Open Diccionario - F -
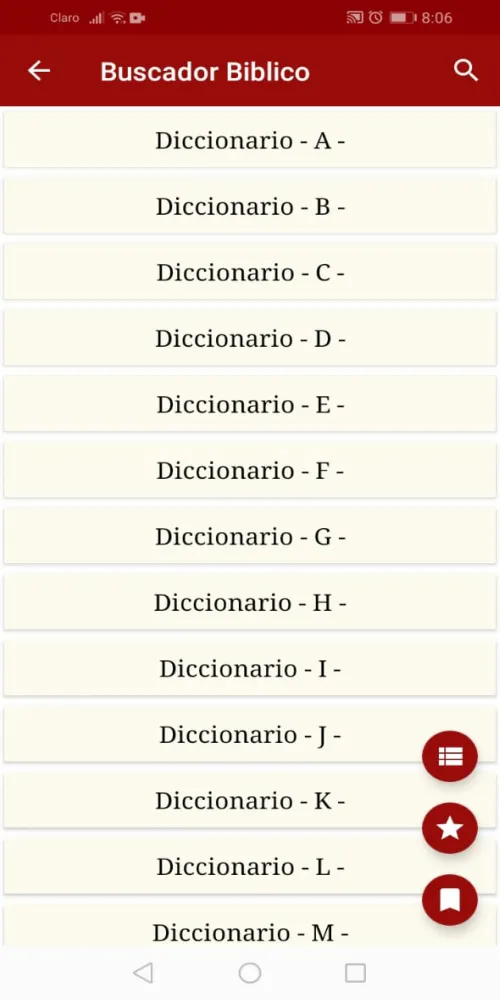The image size is (500, 1000). 250,470
